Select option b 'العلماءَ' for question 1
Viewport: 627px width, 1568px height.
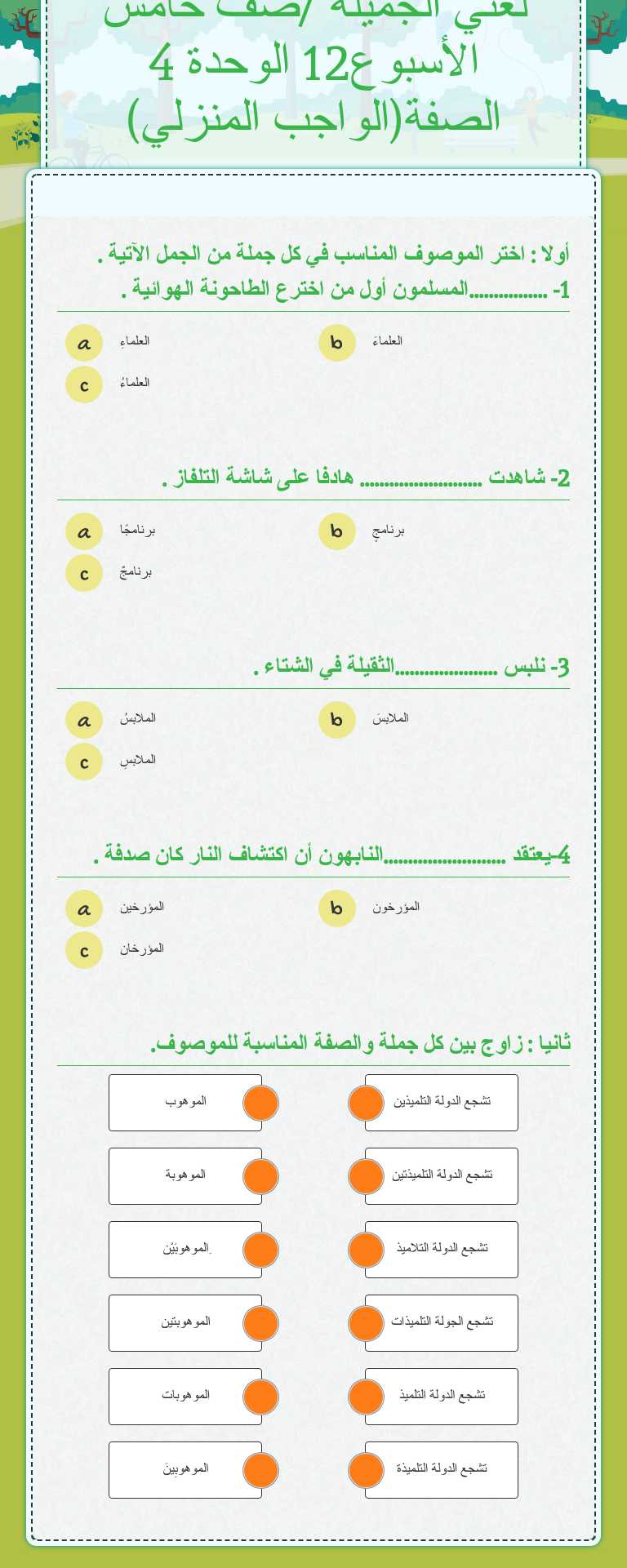pyautogui.click(x=336, y=344)
